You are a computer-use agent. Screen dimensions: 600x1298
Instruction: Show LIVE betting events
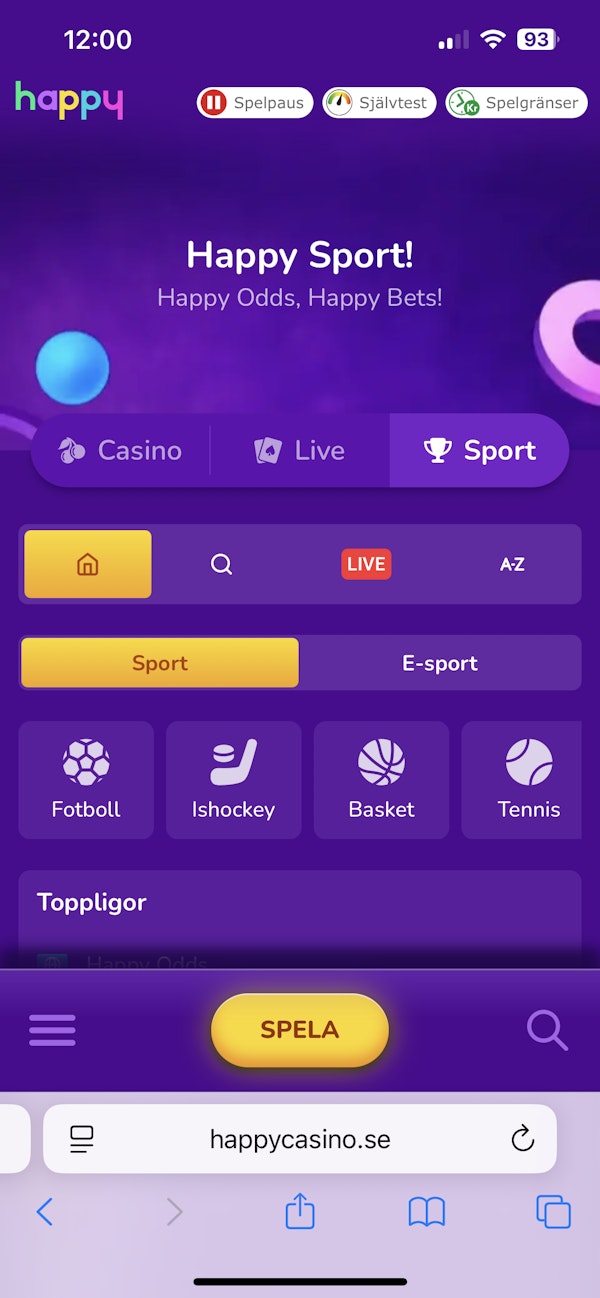(x=366, y=564)
